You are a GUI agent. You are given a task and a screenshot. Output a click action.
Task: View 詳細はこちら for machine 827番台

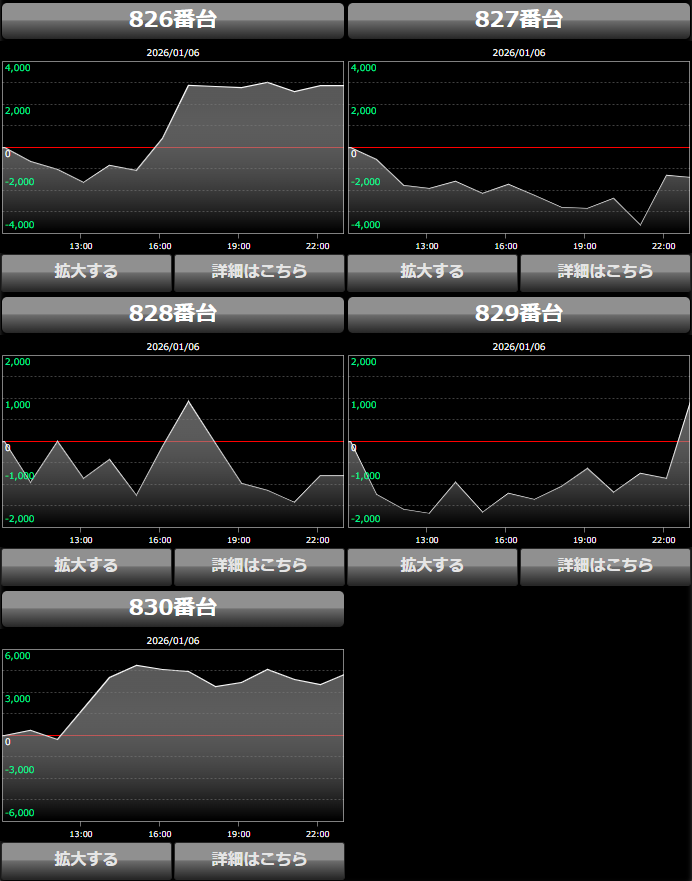605,272
